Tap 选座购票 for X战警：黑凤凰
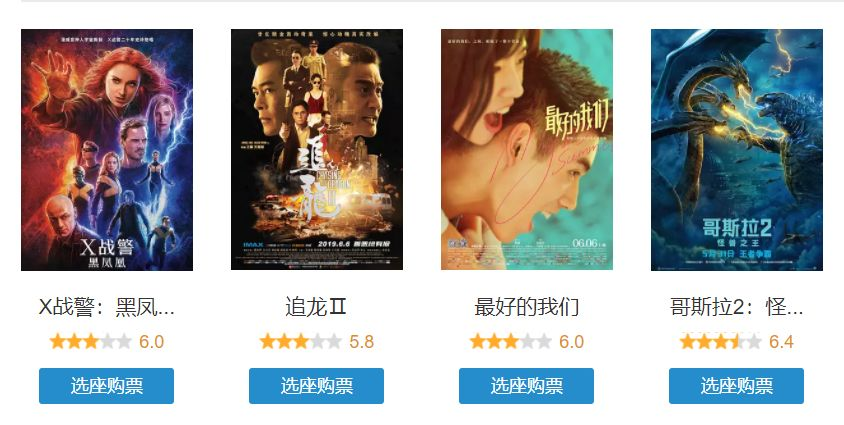 pyautogui.click(x=106, y=386)
